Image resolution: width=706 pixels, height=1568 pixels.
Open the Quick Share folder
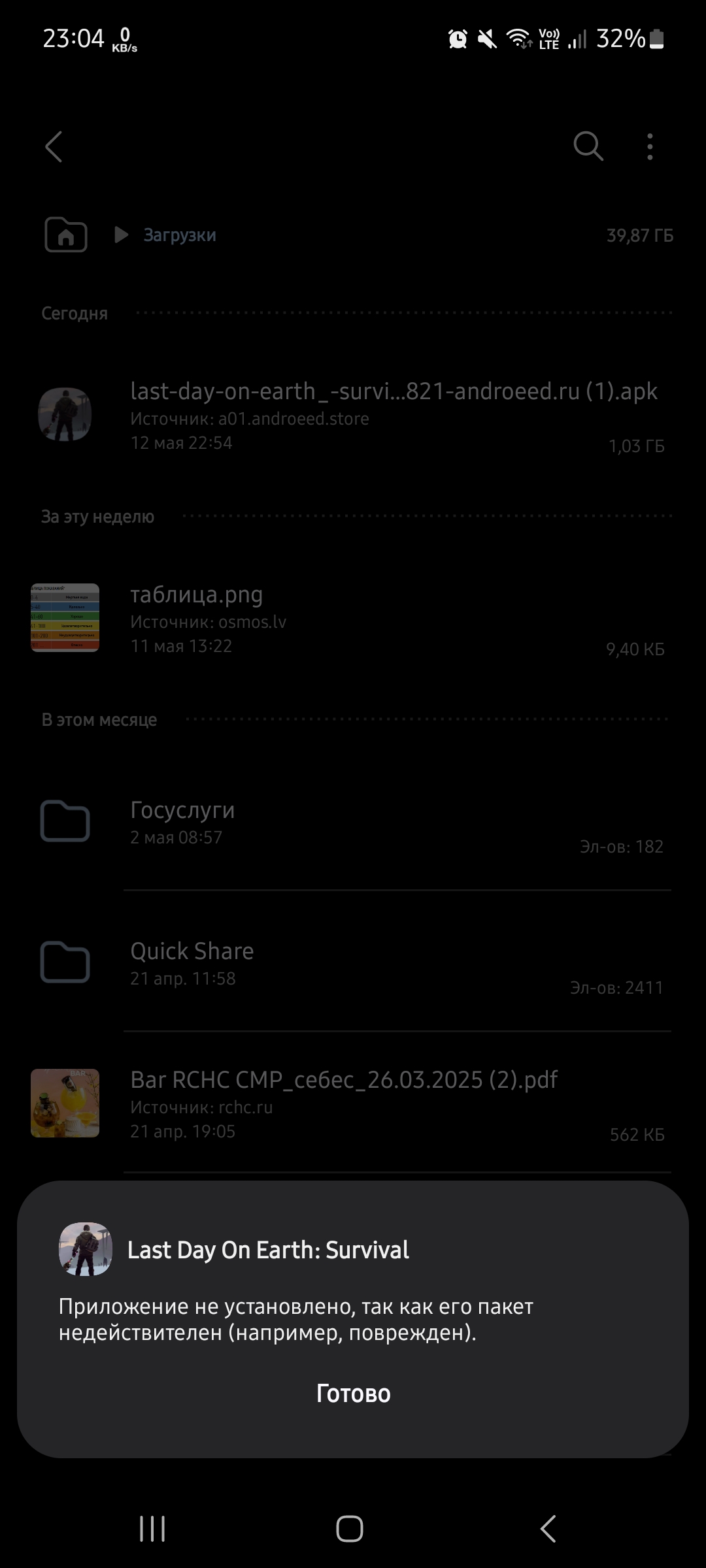(x=353, y=963)
